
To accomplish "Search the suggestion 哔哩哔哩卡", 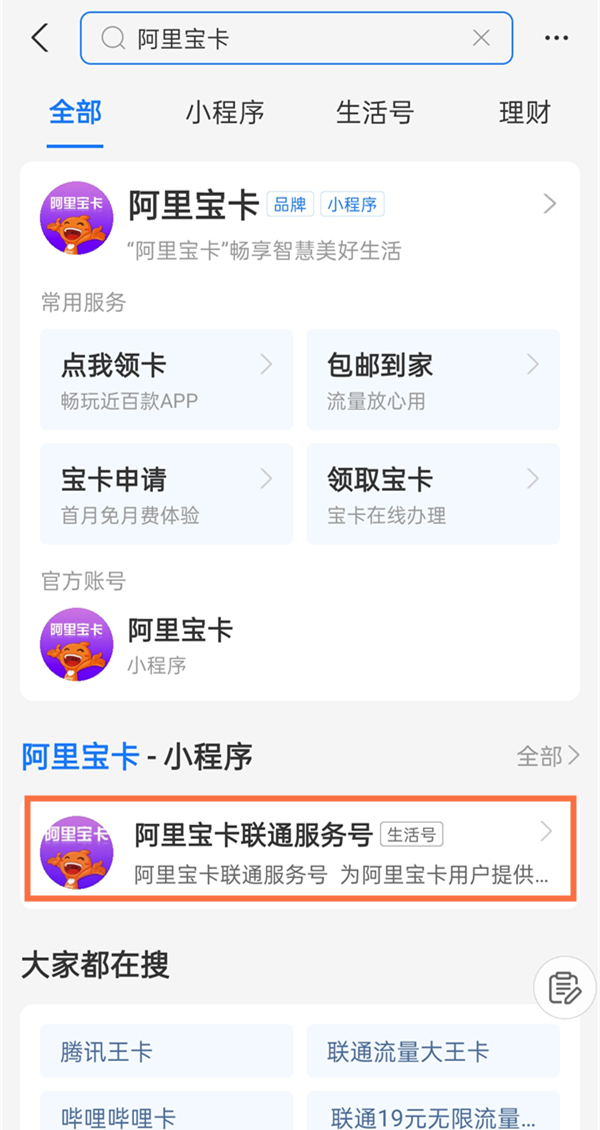I will 166,1112.
